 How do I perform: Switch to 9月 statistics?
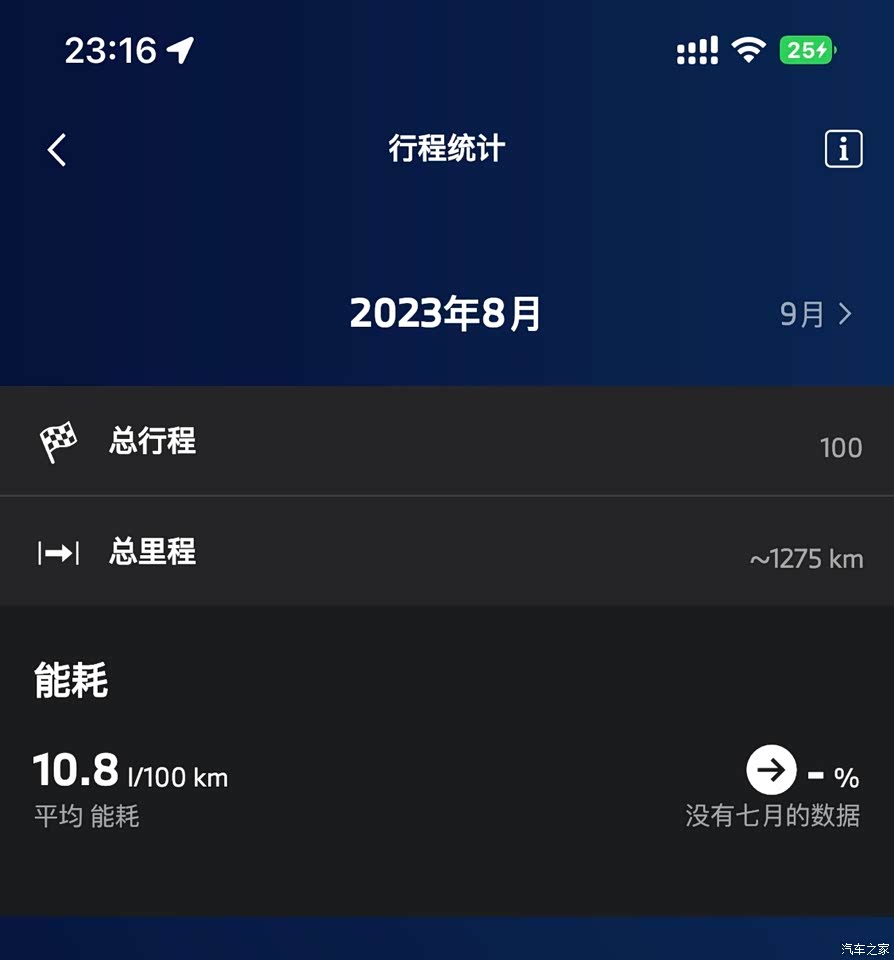click(x=816, y=314)
